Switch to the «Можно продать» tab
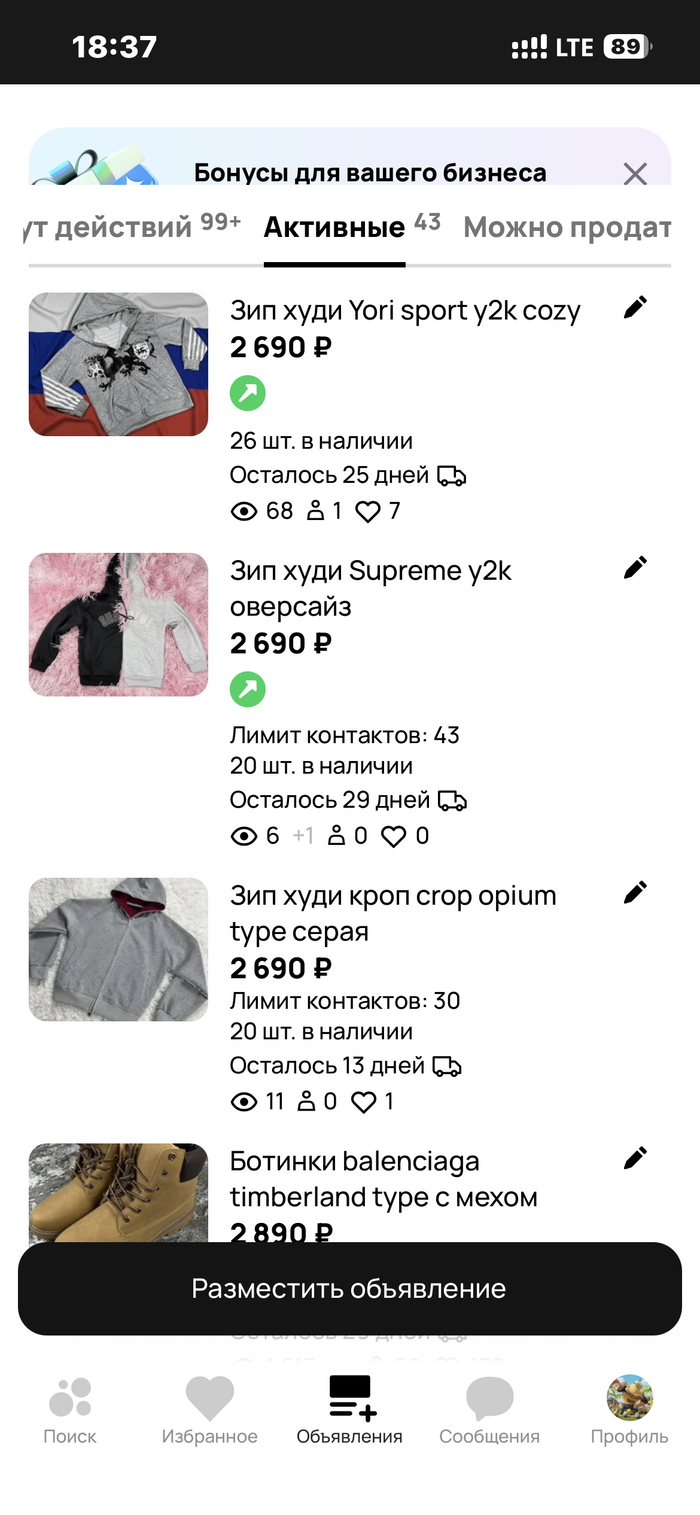700x1515 pixels. (x=566, y=227)
